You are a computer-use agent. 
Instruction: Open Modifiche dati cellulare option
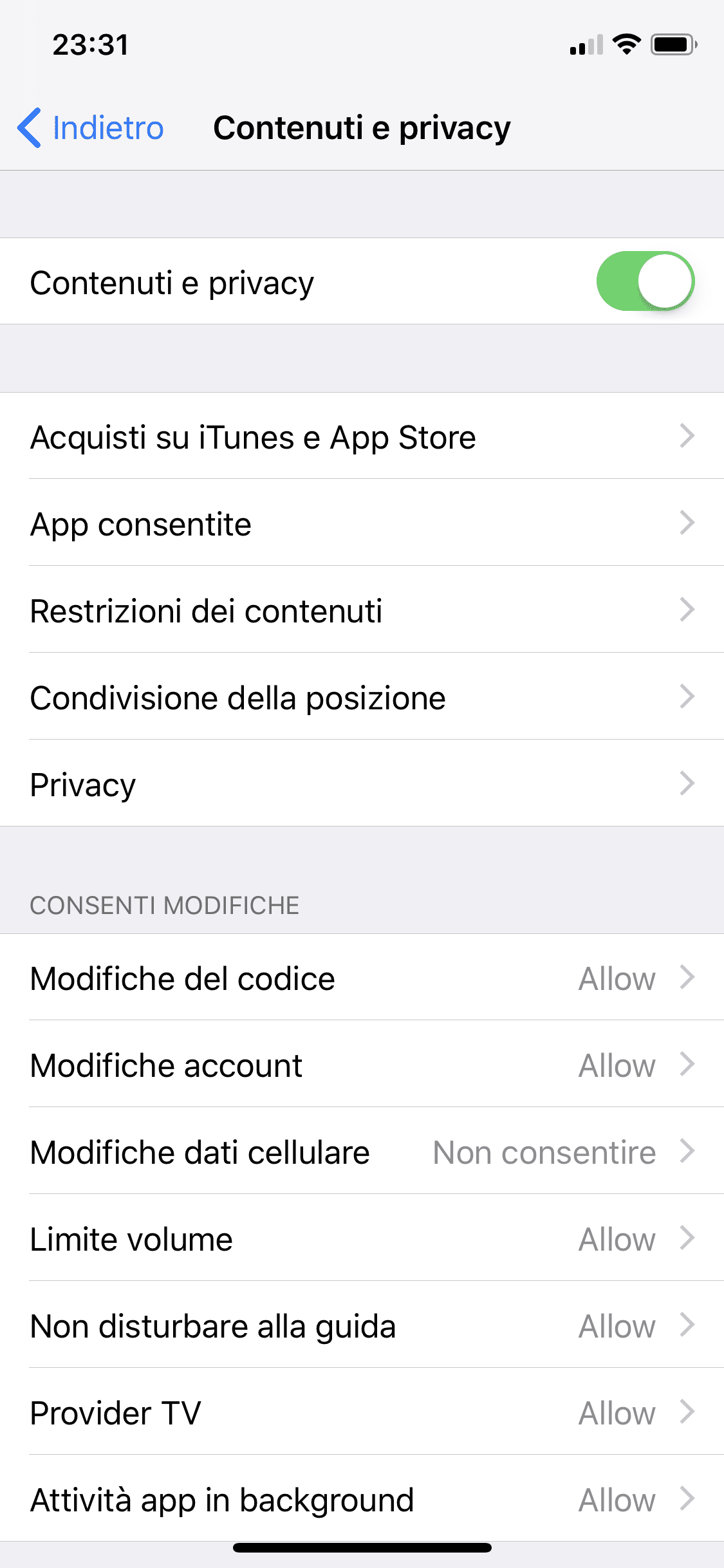click(362, 1151)
